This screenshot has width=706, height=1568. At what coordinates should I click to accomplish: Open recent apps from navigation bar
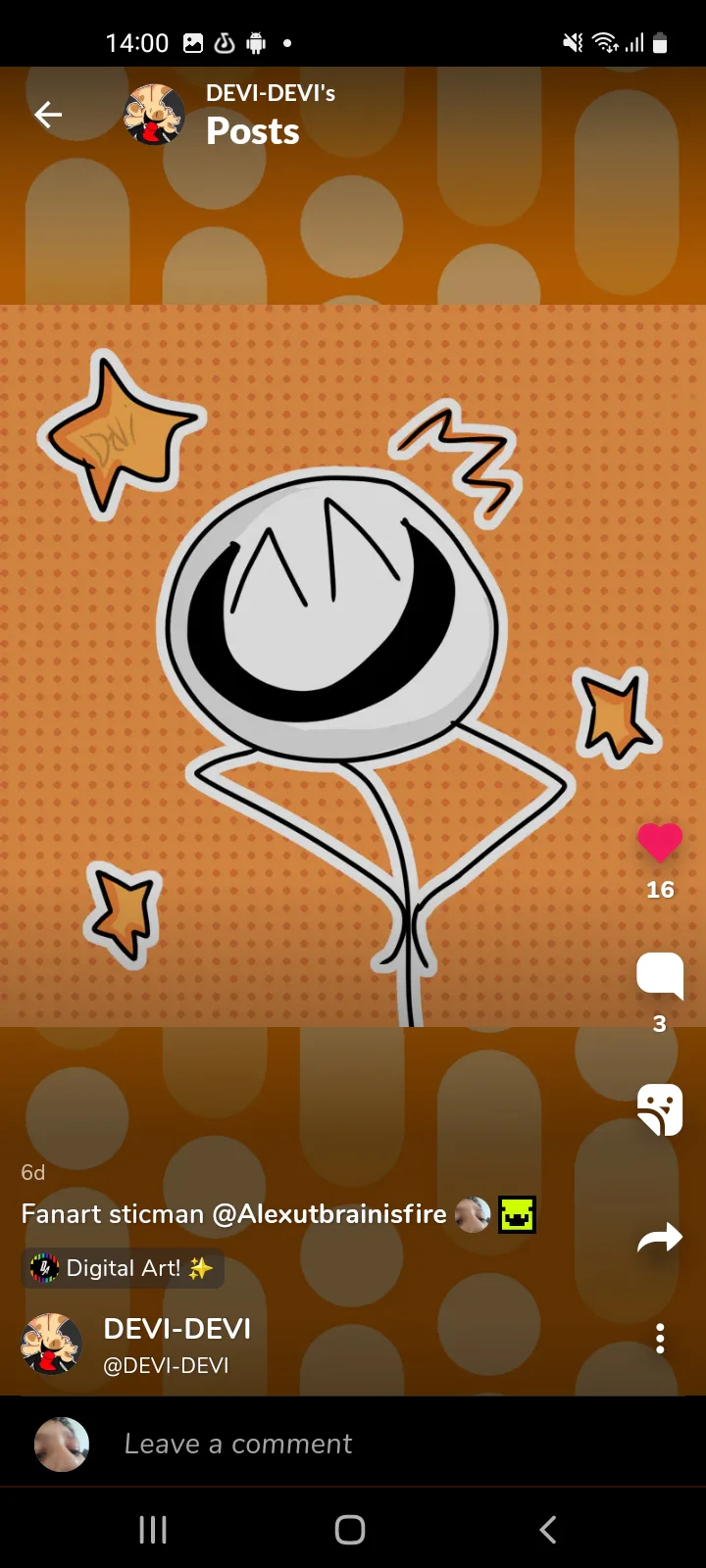[153, 1530]
